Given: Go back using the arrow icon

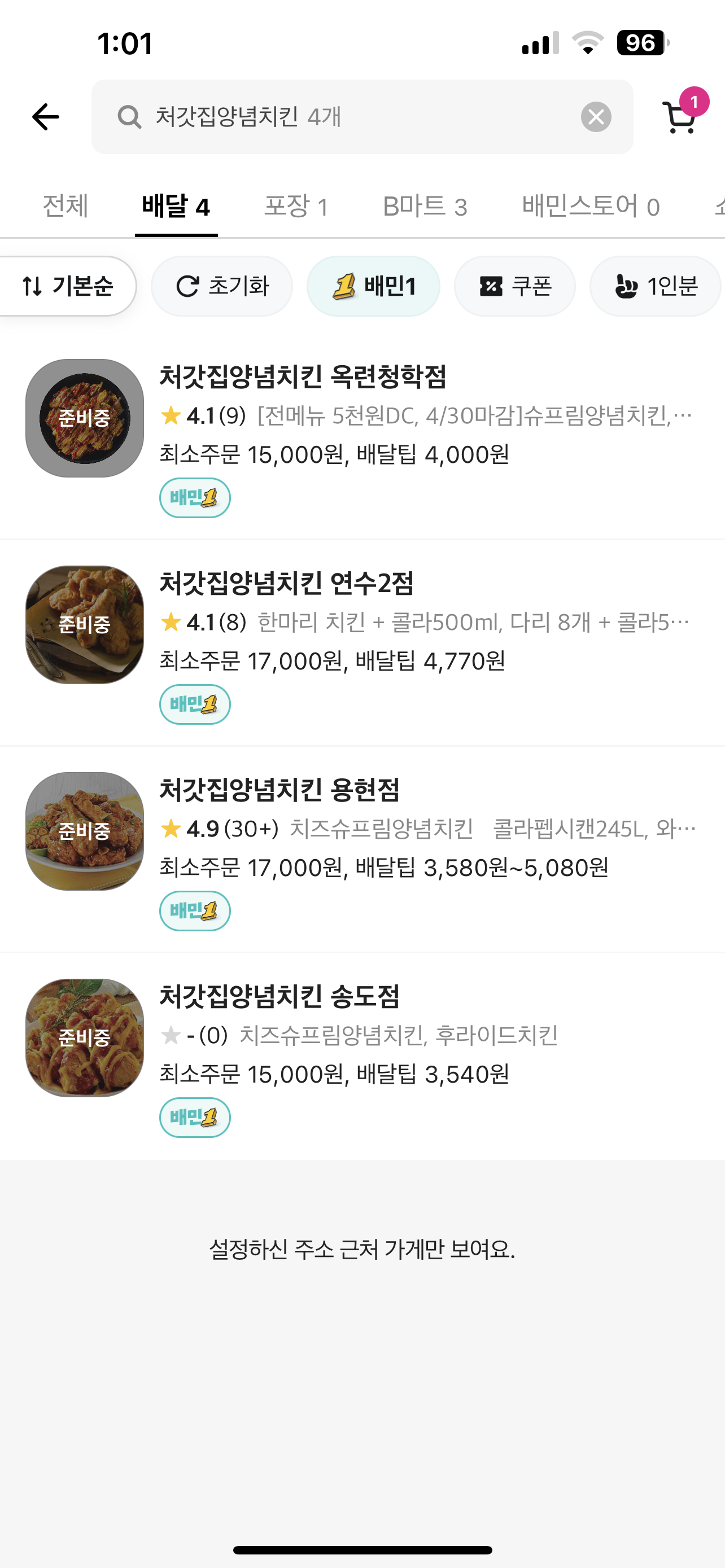Looking at the screenshot, I should point(46,117).
